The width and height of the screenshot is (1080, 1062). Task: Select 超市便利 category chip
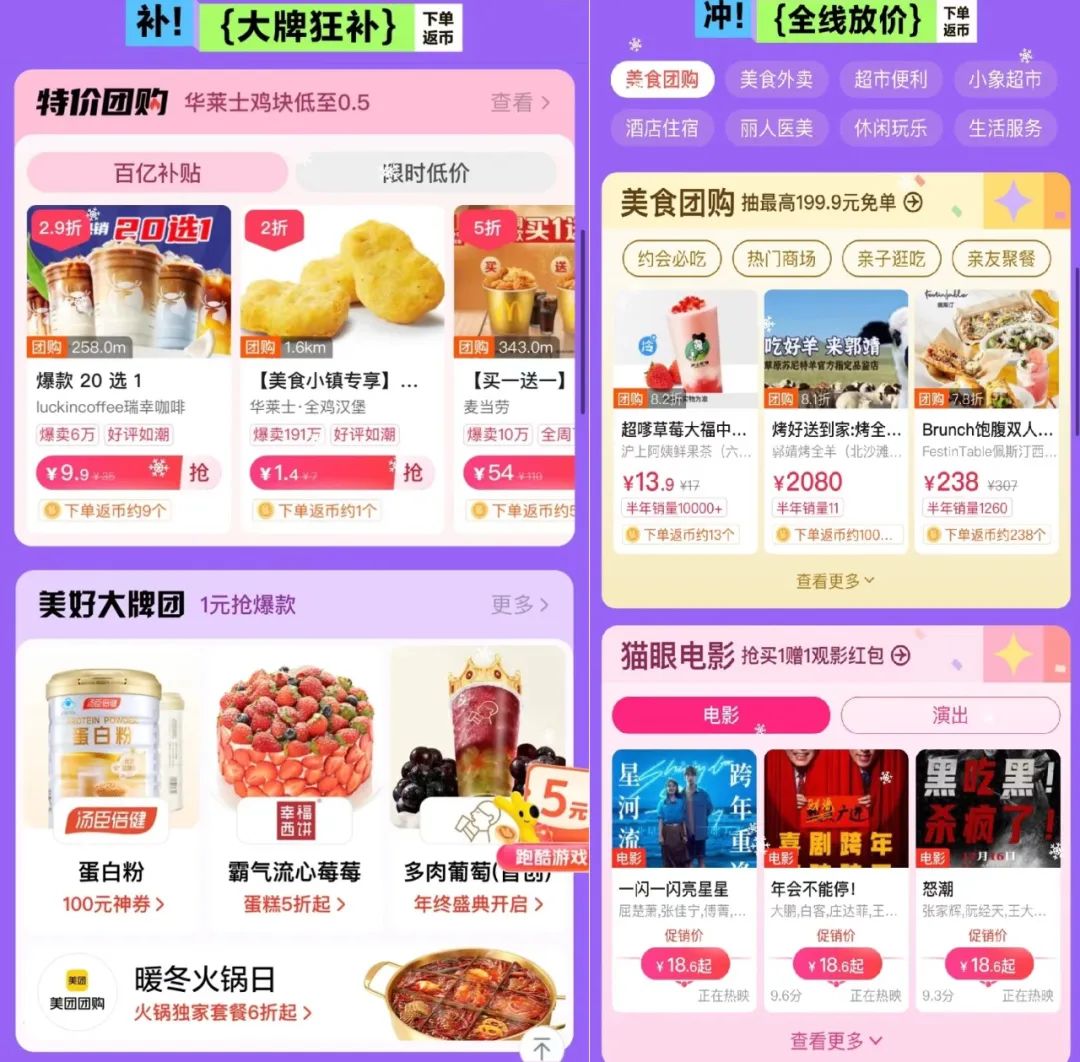[x=890, y=79]
